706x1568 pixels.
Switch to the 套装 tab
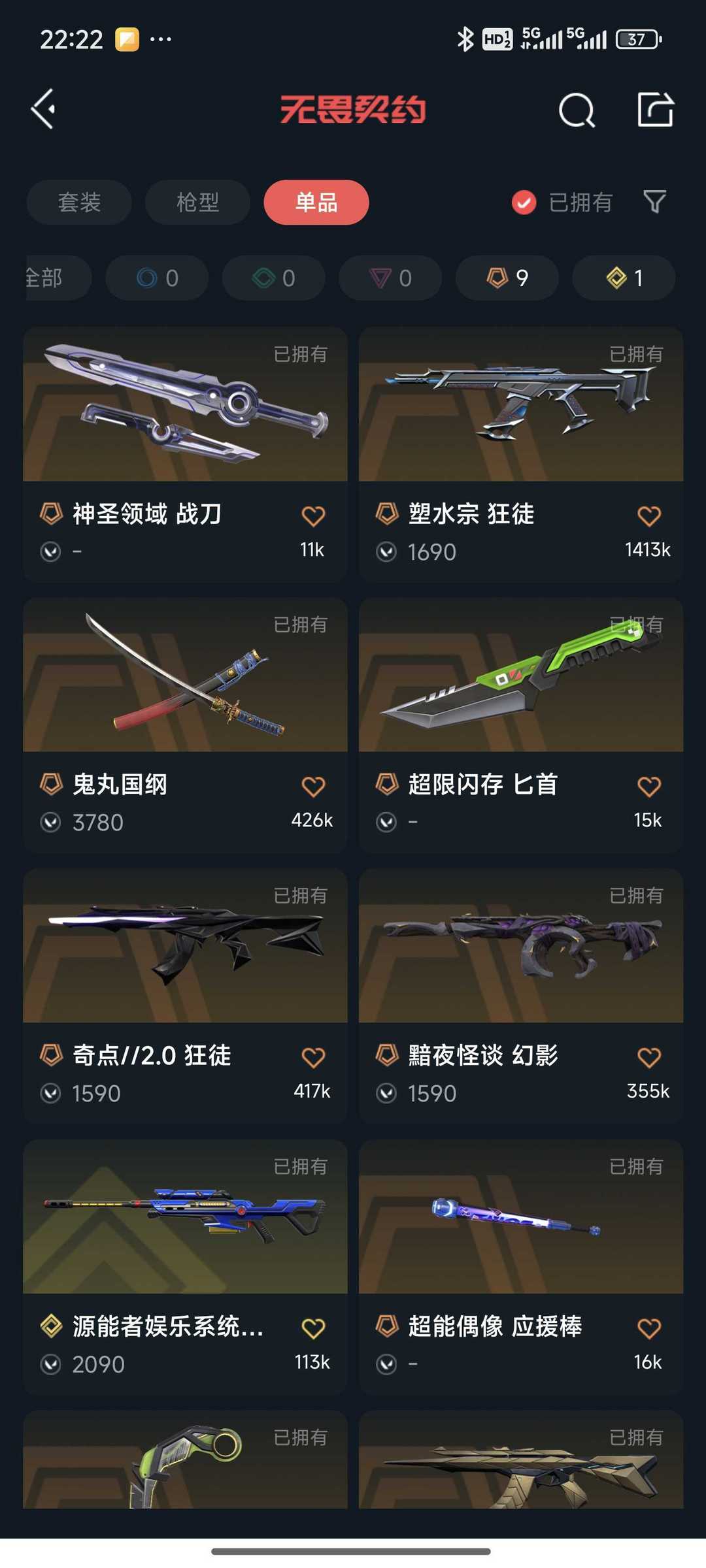[x=79, y=202]
